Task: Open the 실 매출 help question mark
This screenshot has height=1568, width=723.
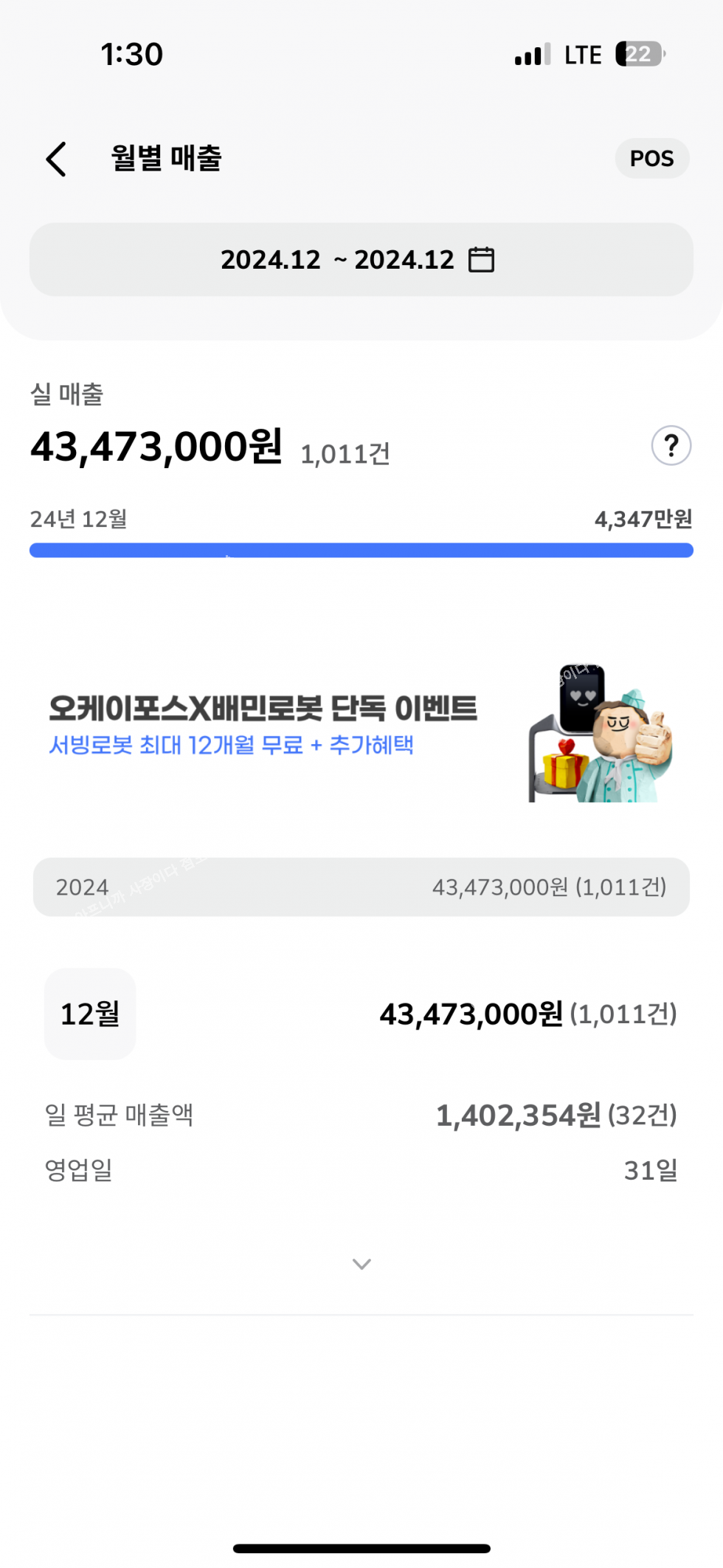Action: [x=671, y=446]
